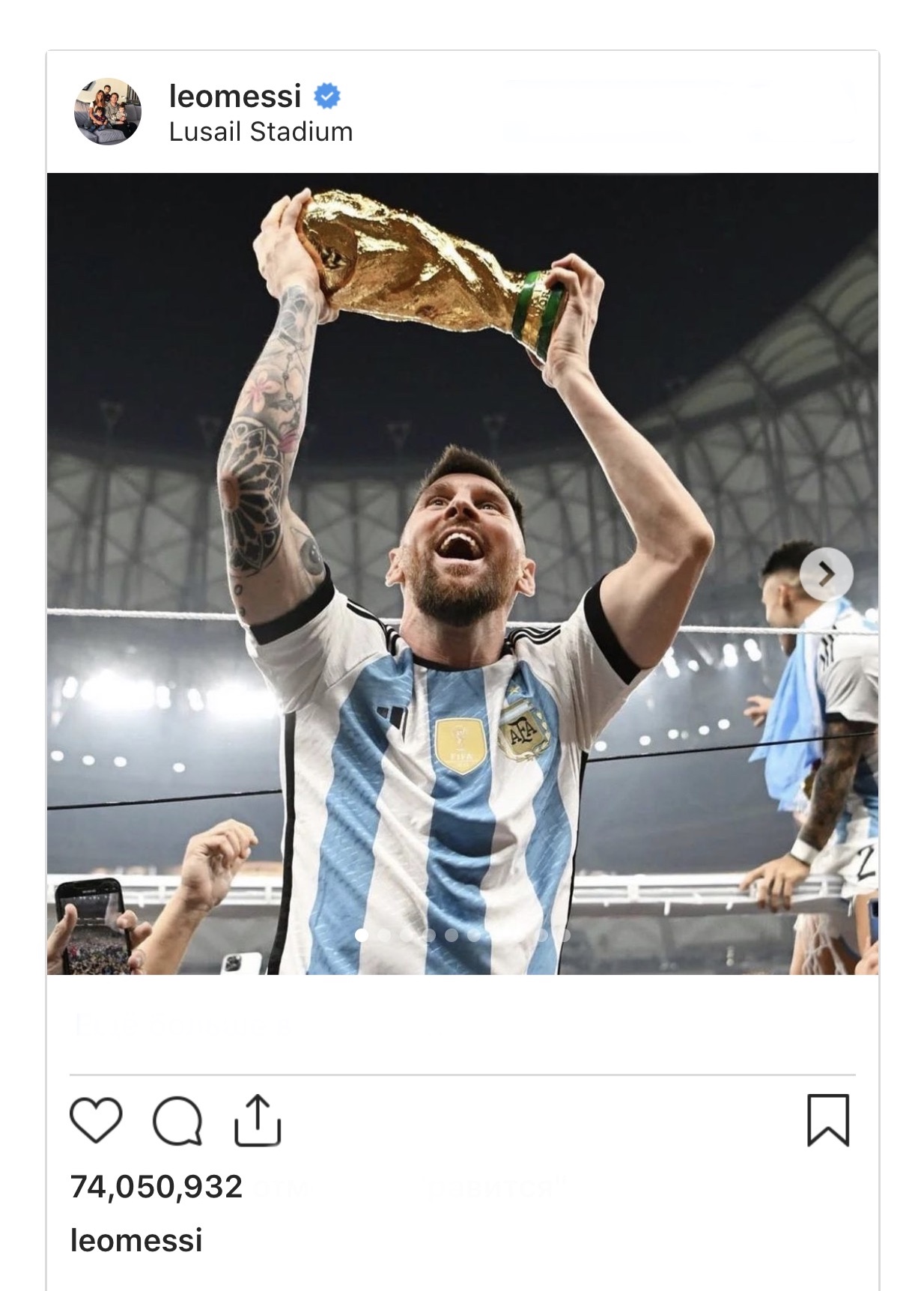Open comments on the post

(x=177, y=1121)
